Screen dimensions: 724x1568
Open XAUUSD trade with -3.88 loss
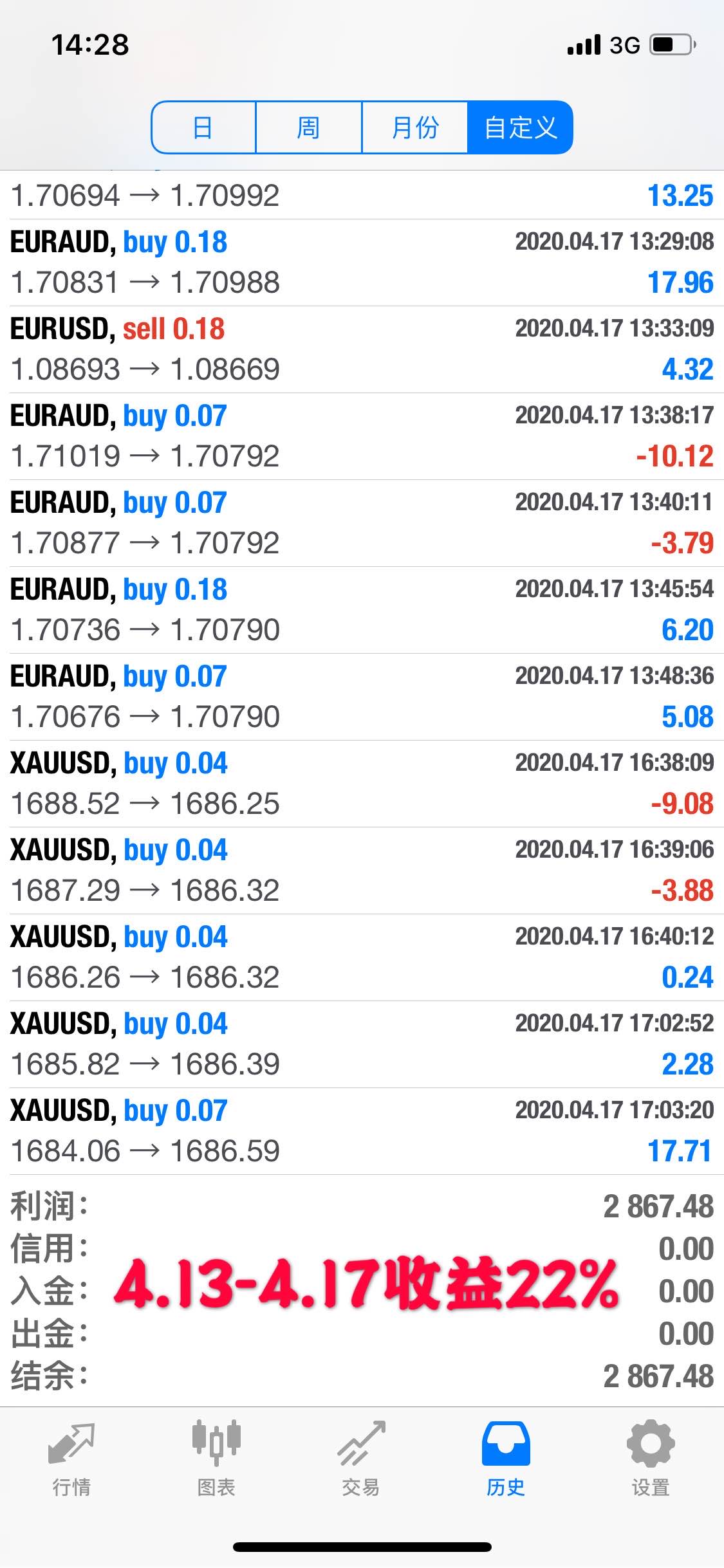pos(362,871)
